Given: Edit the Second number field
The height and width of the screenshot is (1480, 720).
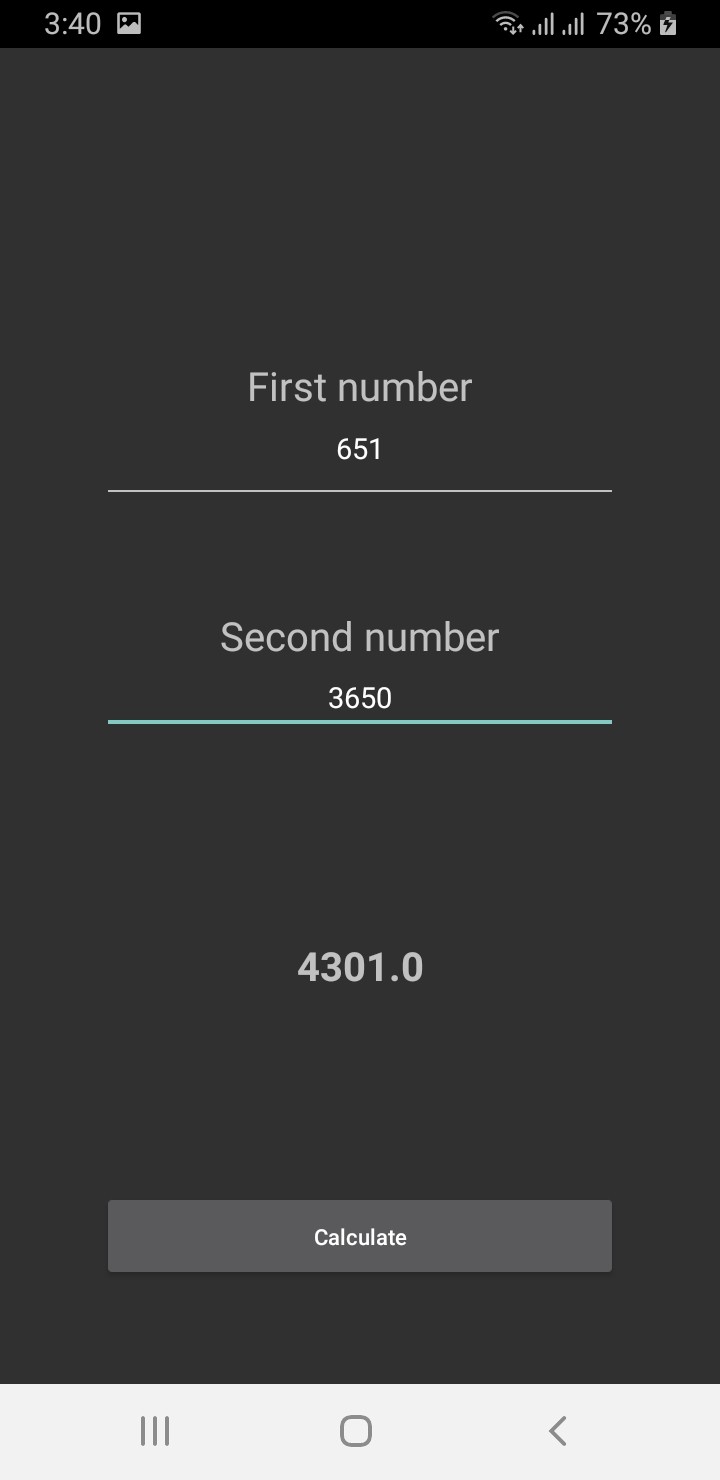Looking at the screenshot, I should pos(360,698).
